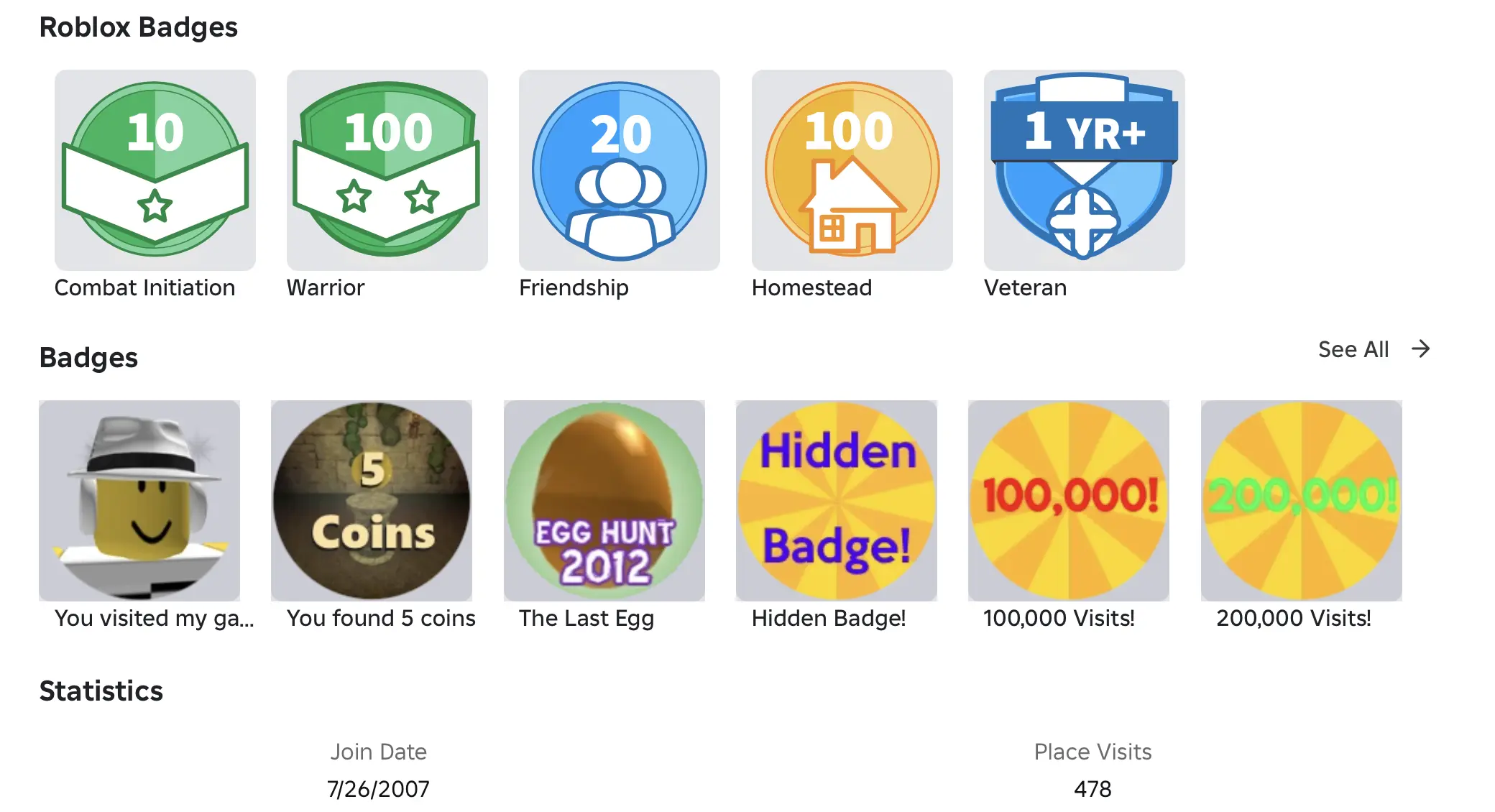
Task: Open The Last Egg badge
Action: pos(604,500)
